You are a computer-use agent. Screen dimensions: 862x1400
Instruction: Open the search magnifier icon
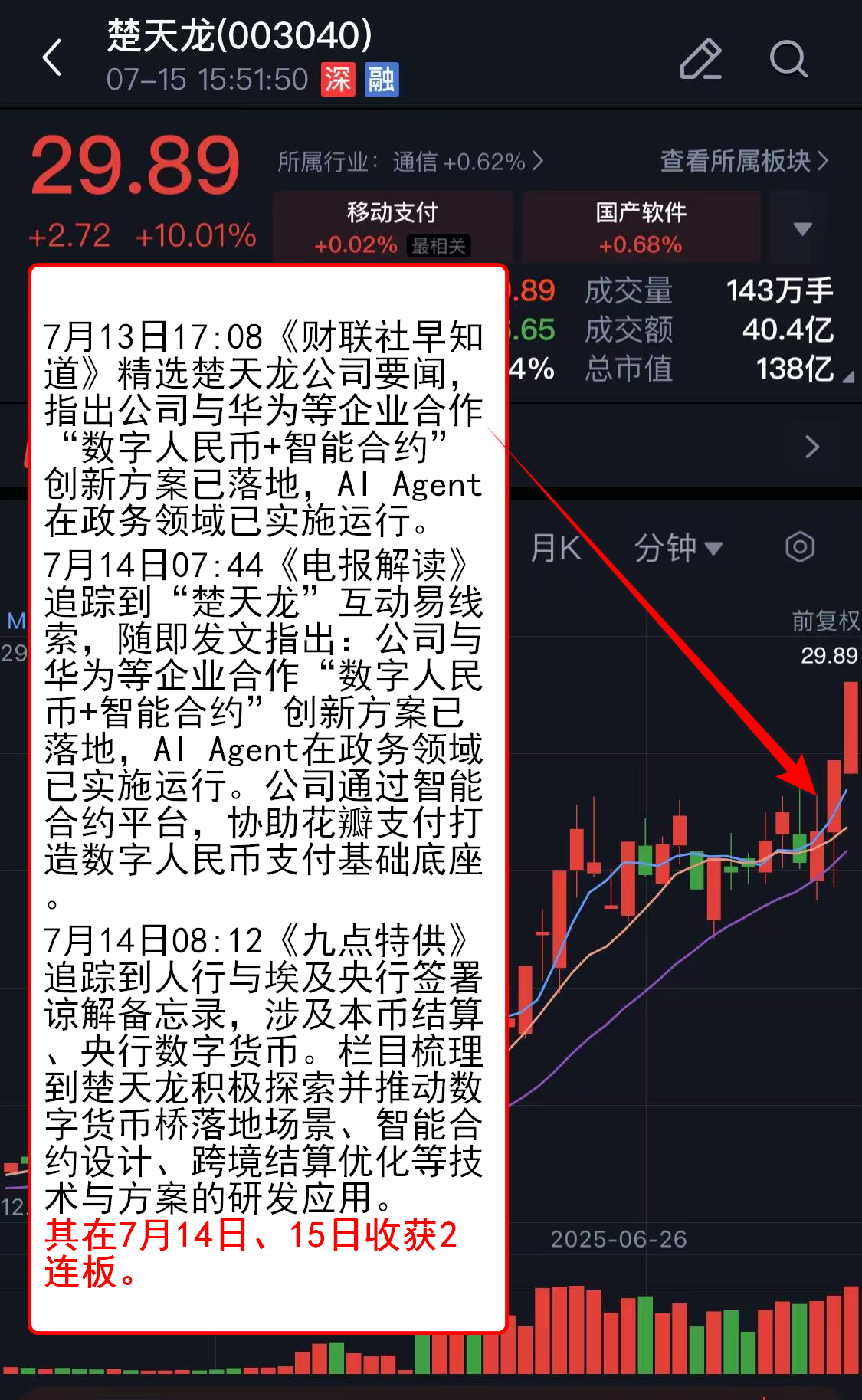tap(788, 59)
